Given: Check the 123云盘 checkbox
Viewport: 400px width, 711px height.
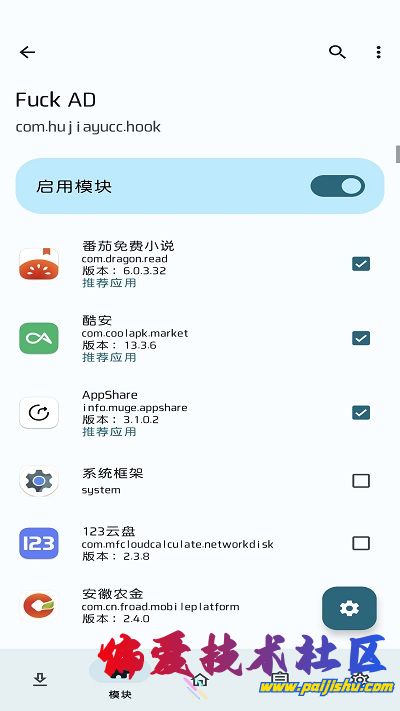Looking at the screenshot, I should tap(361, 543).
